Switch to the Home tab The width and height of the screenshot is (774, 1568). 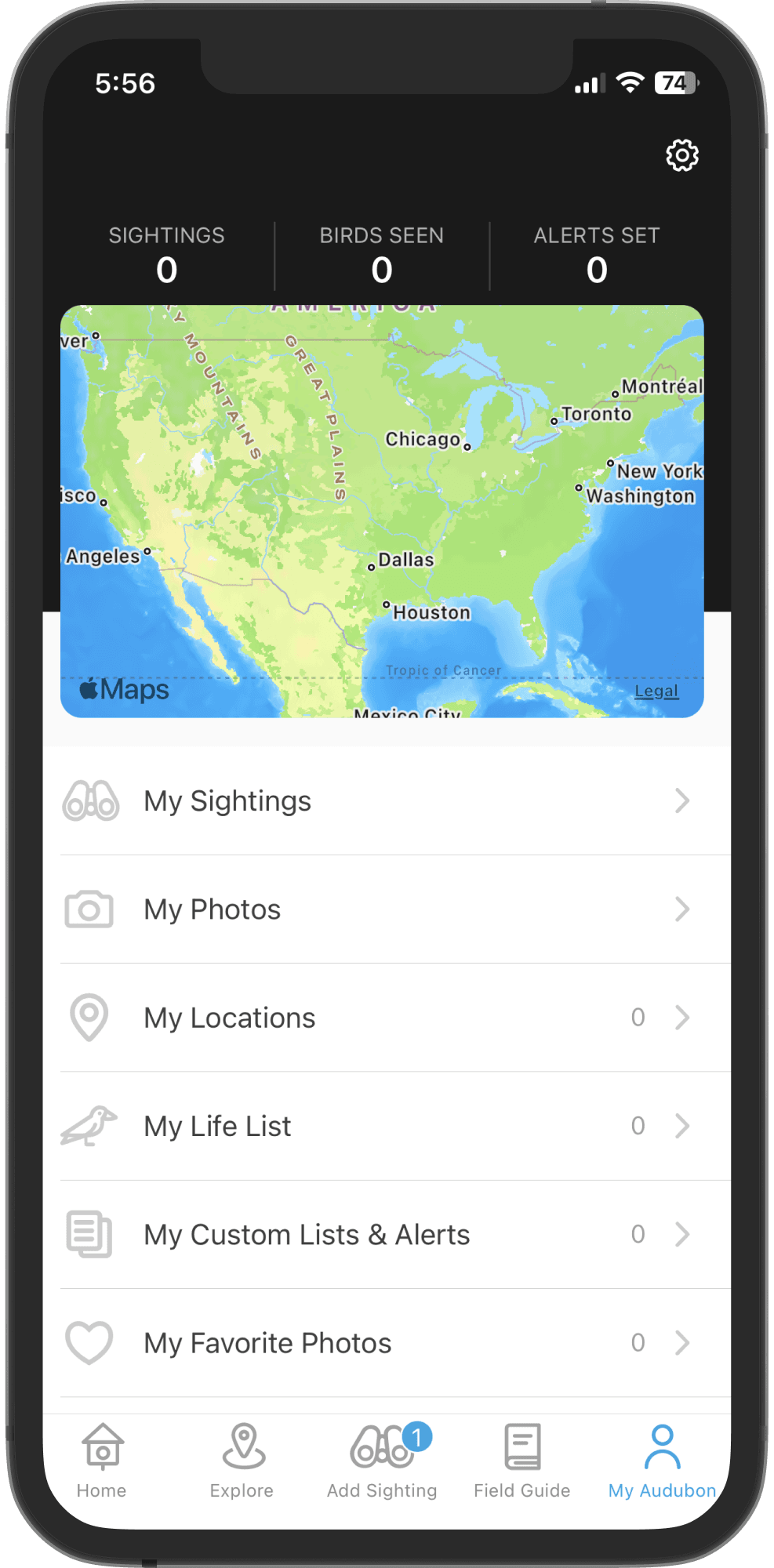pyautogui.click(x=102, y=1460)
